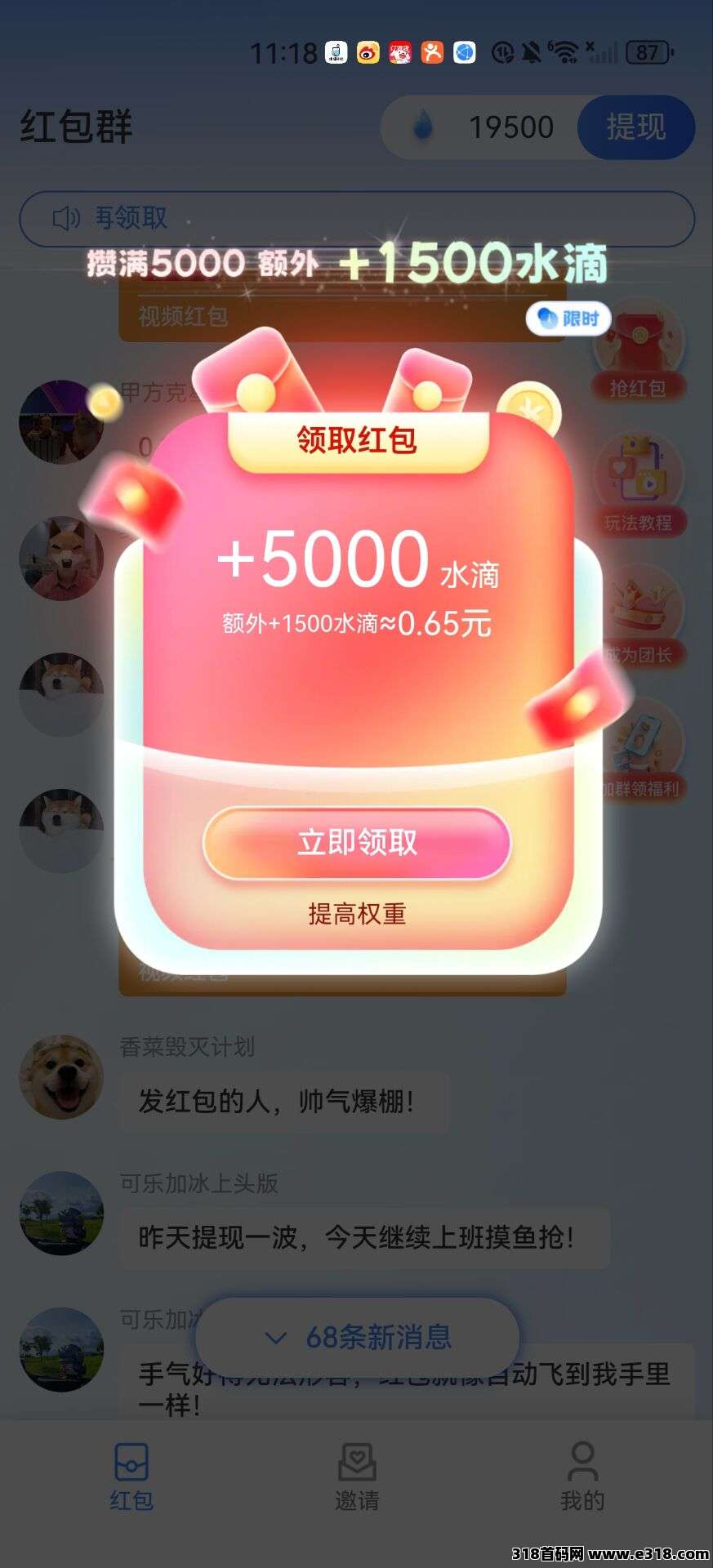Claim the red packet with 立即领取
This screenshot has width=713, height=1568.
tap(357, 842)
